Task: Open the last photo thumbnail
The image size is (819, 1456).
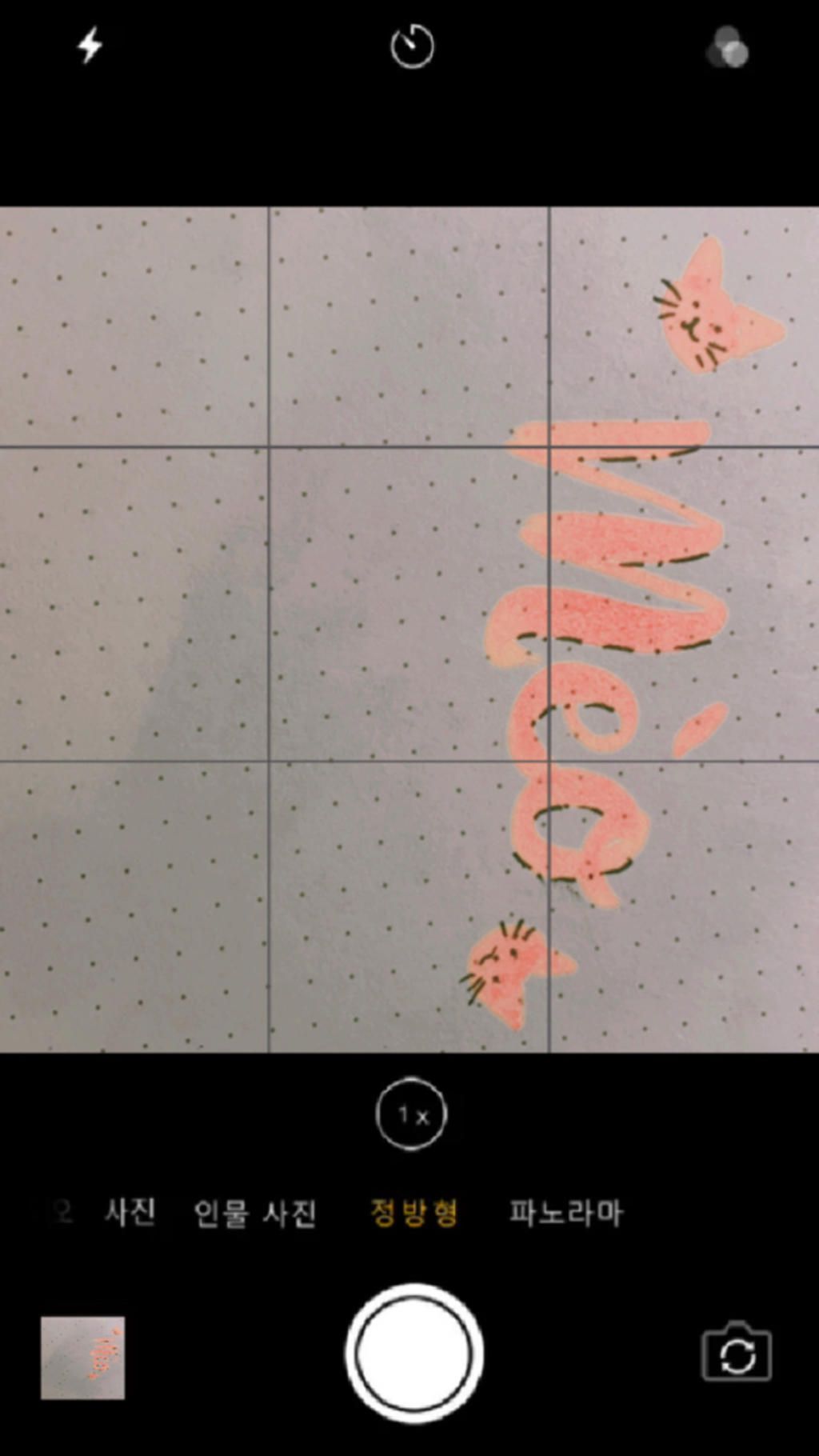Action: click(83, 1358)
